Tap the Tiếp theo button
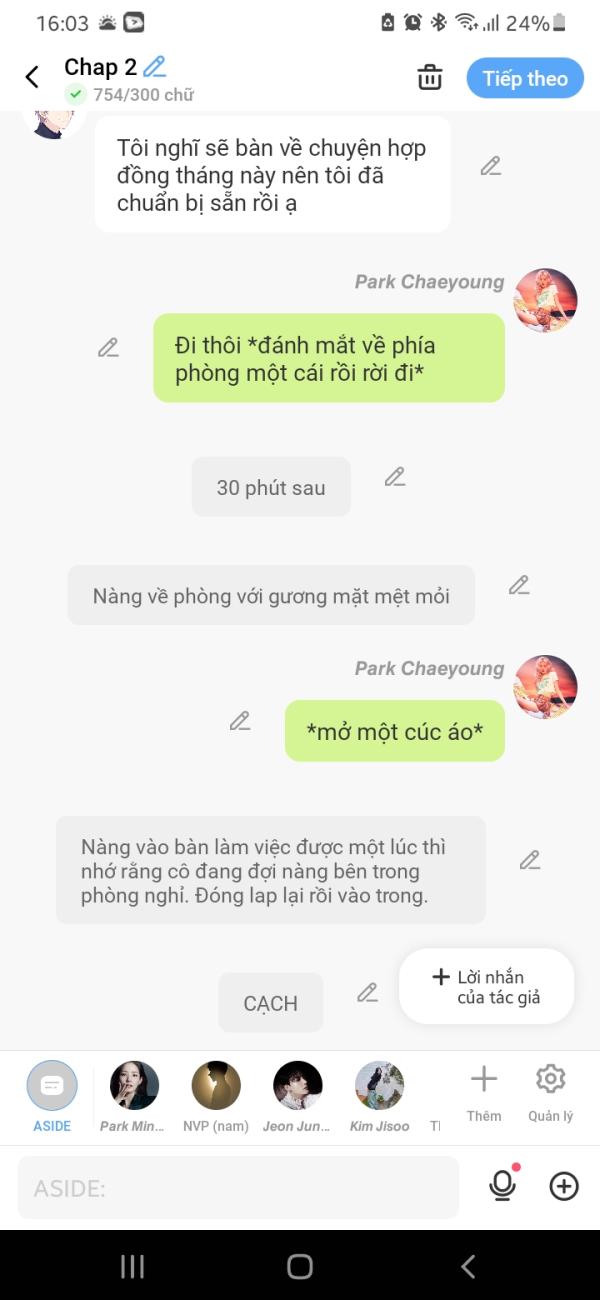This screenshot has height=1300, width=600. click(x=524, y=78)
